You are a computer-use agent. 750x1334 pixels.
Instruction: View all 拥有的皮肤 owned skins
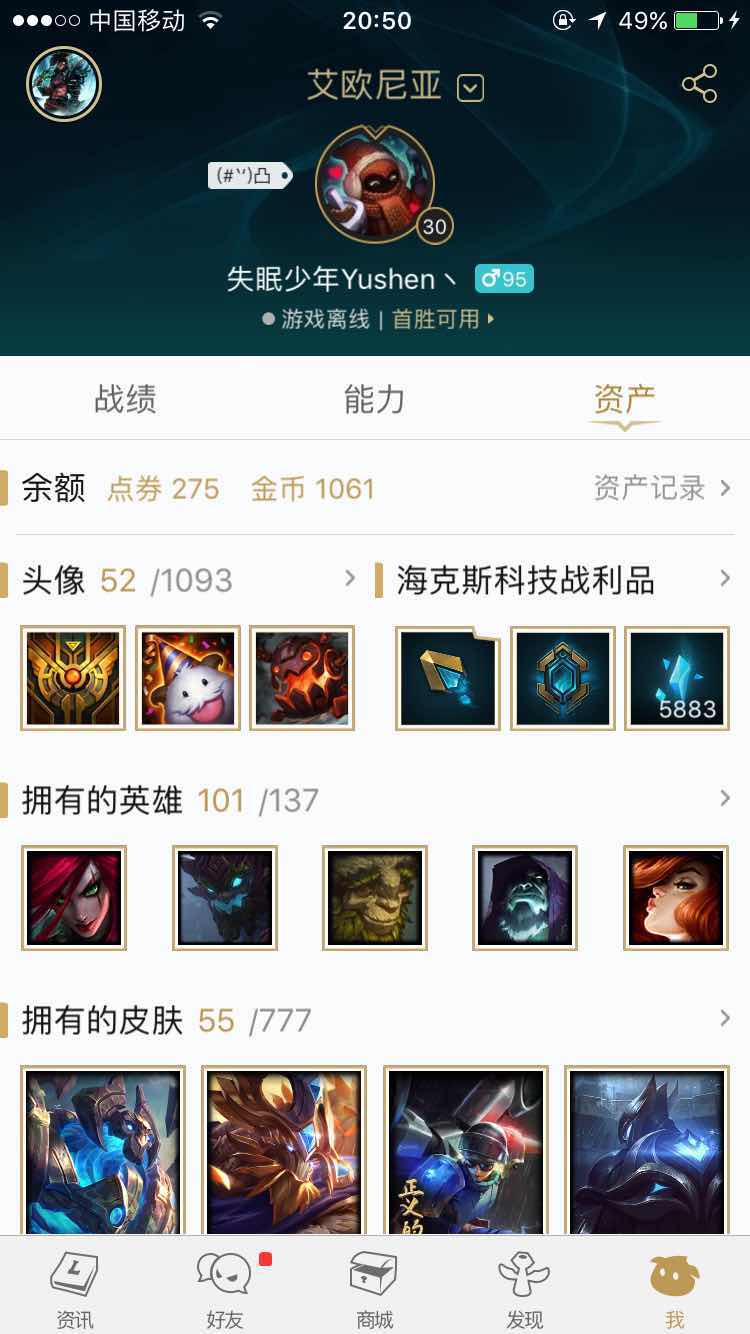point(724,1019)
